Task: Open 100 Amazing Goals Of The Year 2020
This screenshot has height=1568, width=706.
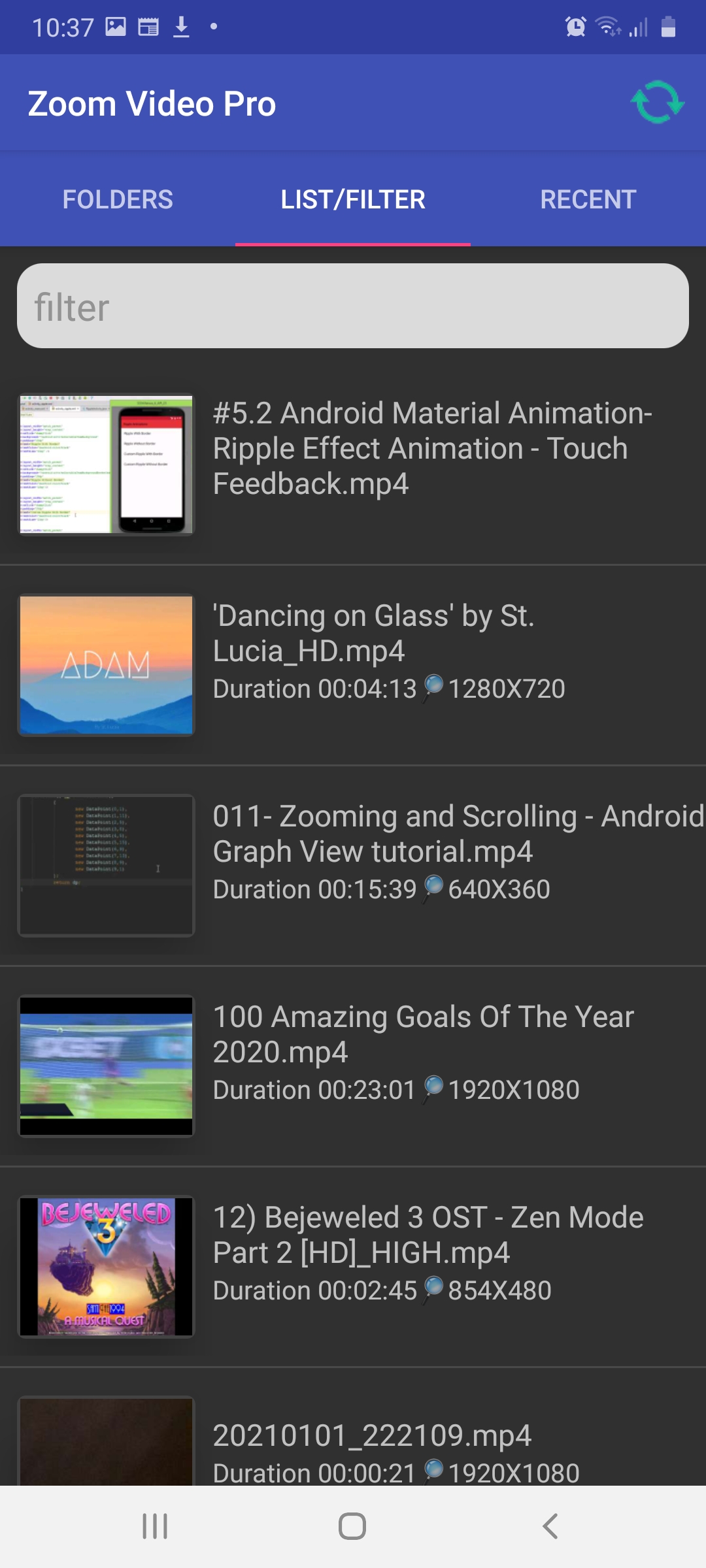Action: (353, 1066)
